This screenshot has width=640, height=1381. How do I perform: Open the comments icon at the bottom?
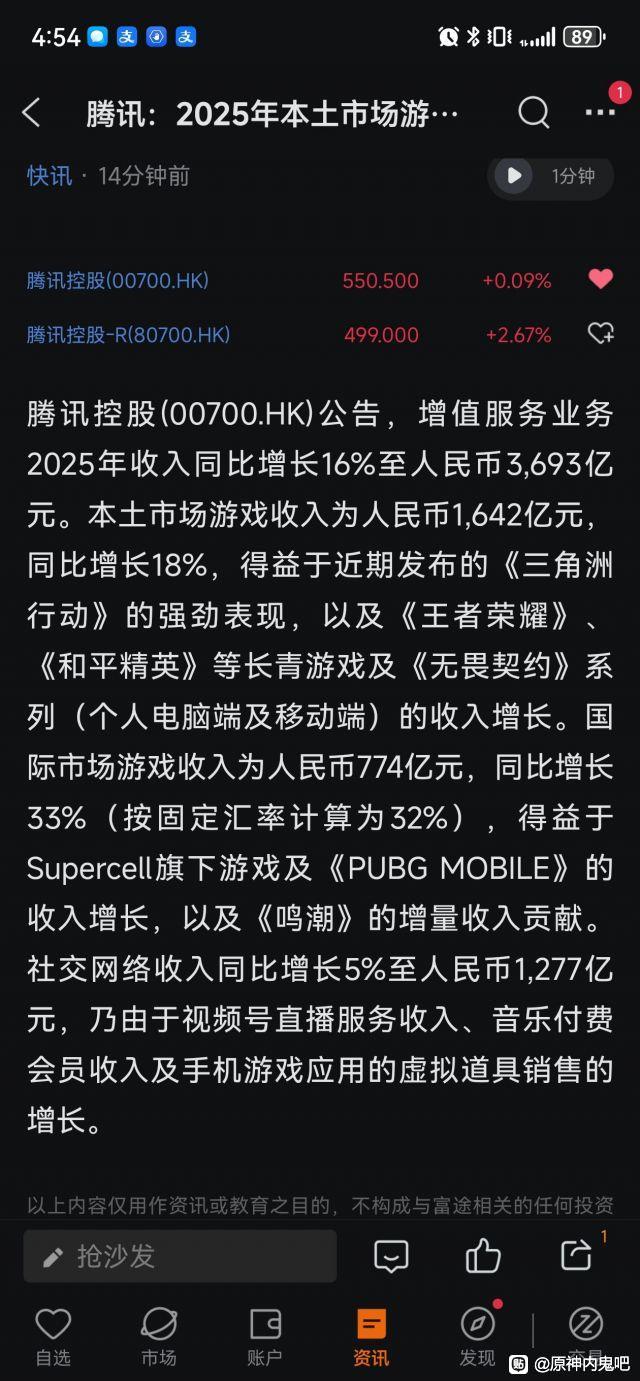(391, 1256)
